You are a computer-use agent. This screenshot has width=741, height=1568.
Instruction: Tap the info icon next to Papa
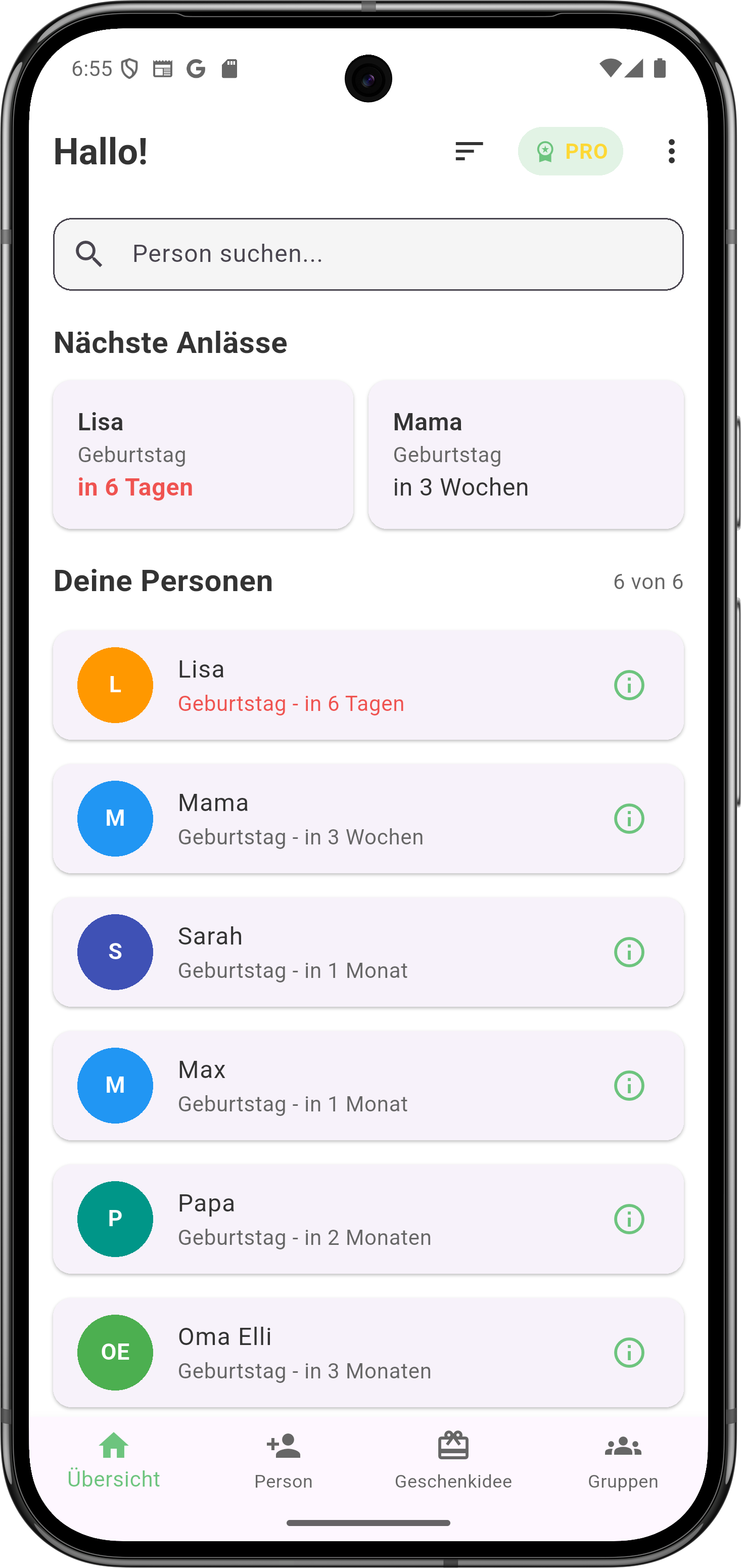[628, 1219]
